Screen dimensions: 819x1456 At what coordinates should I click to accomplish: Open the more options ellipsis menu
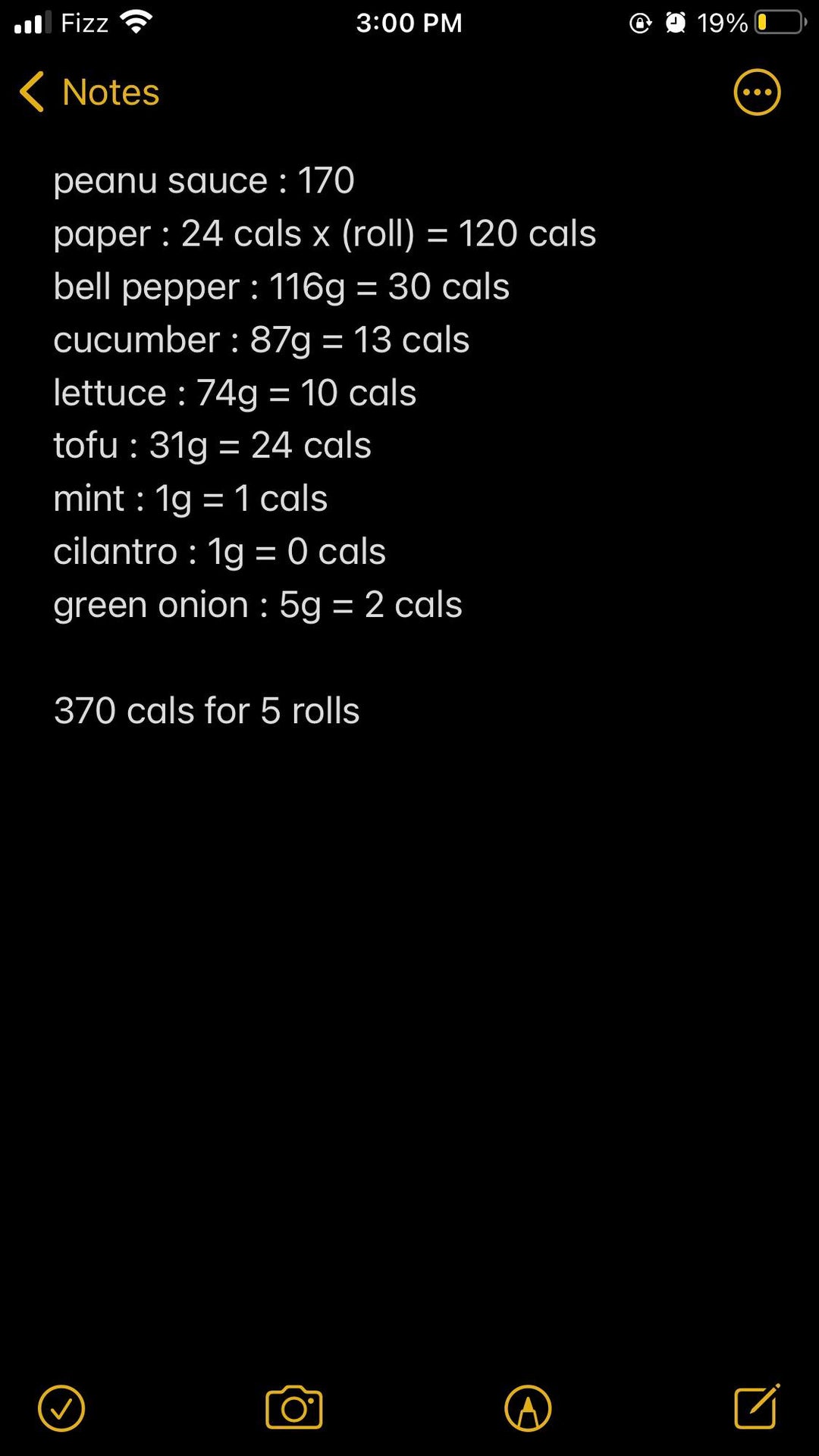[x=756, y=92]
